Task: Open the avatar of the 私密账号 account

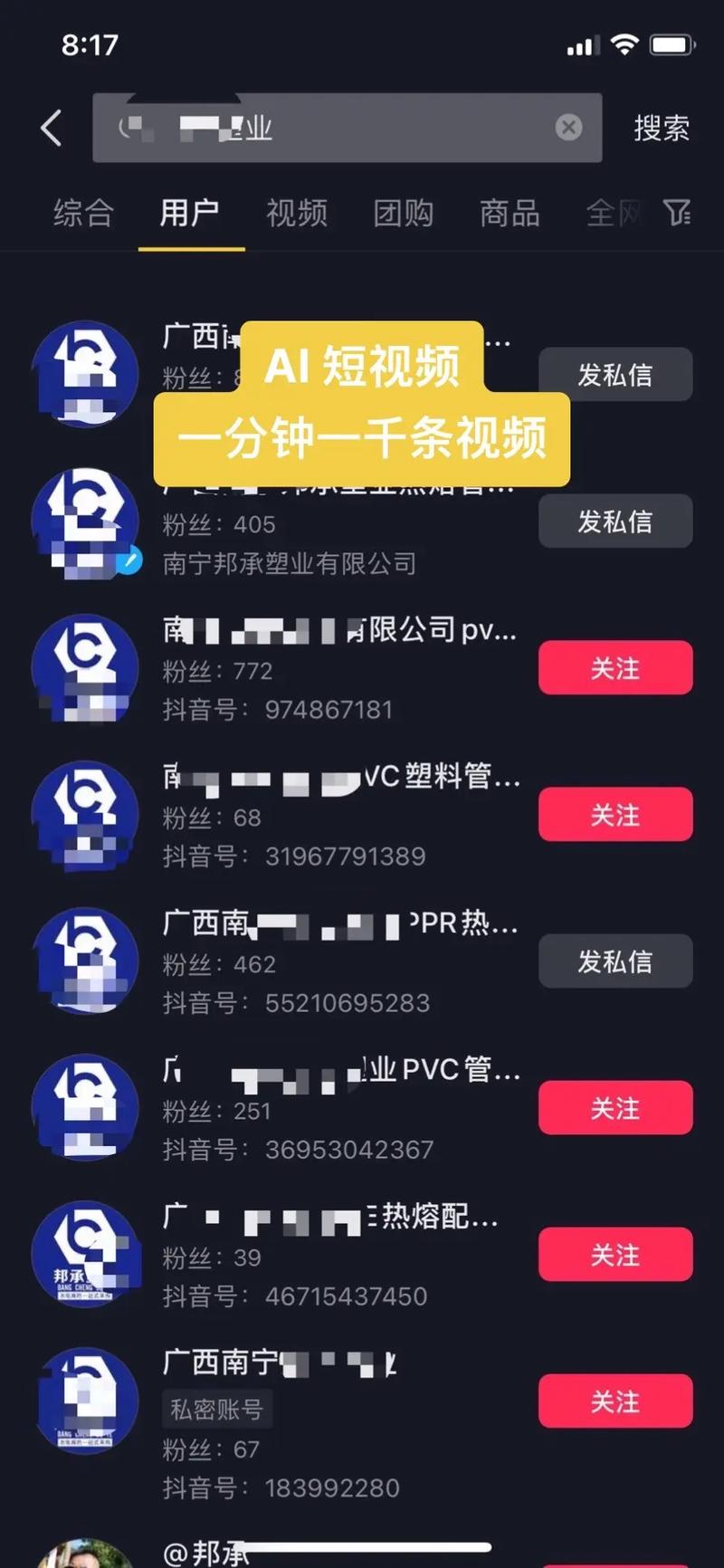Action: click(86, 1400)
